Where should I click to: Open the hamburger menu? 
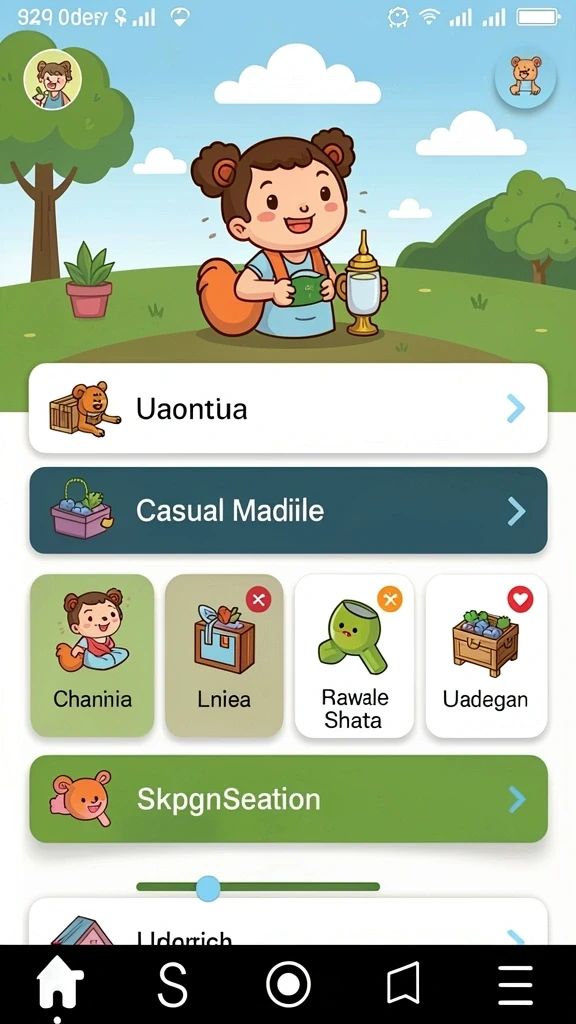click(x=516, y=984)
